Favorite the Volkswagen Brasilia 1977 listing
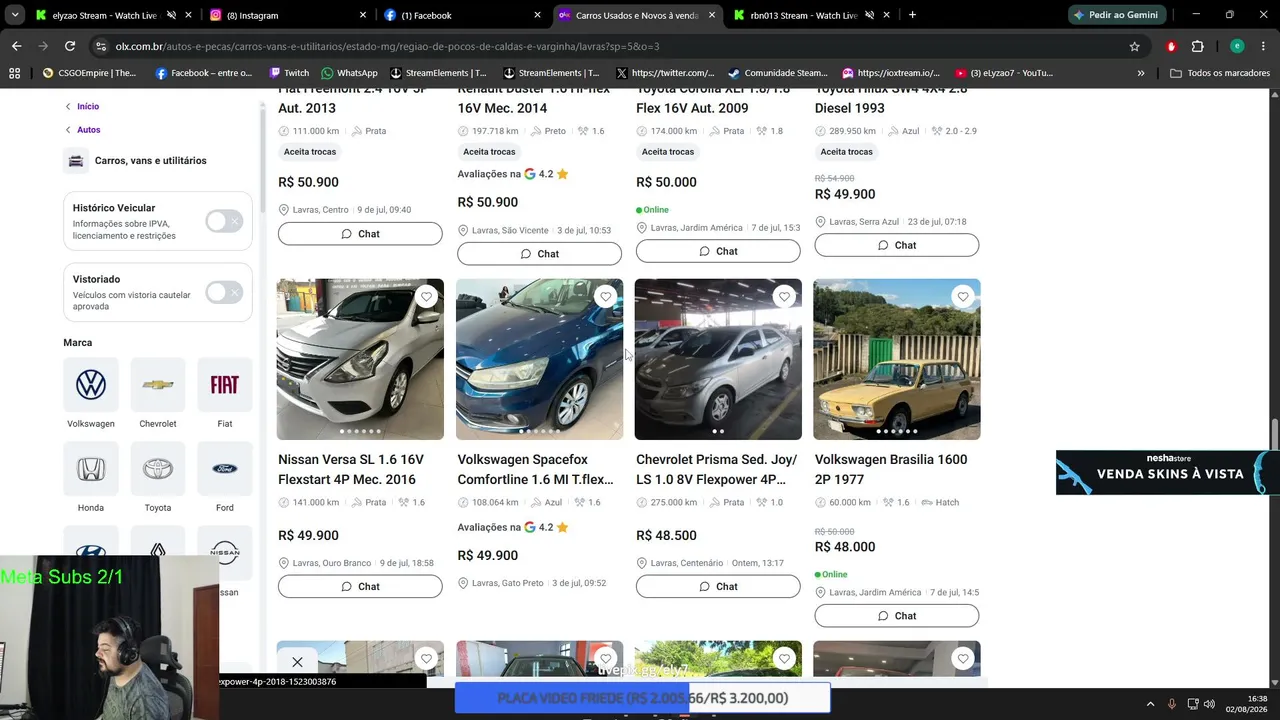The height and width of the screenshot is (720, 1280). pos(963,297)
